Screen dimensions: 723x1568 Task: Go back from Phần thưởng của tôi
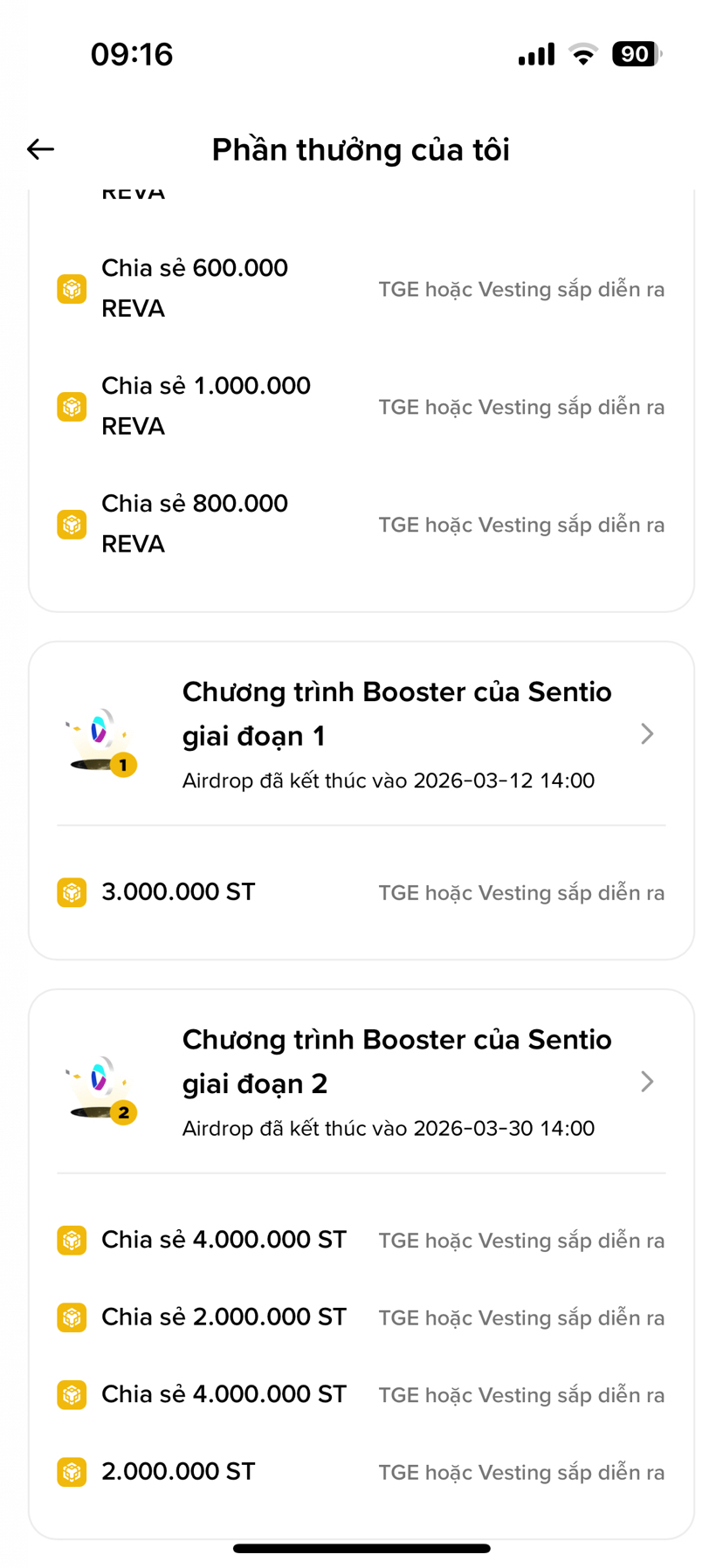pyautogui.click(x=40, y=149)
